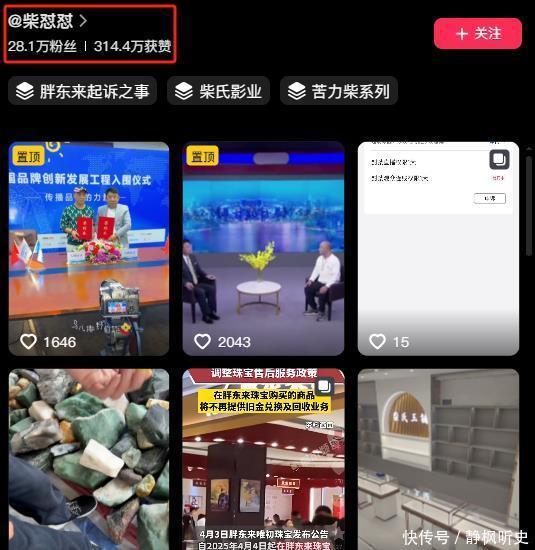Image resolution: width=535 pixels, height=550 pixels.
Task: Open the 调整珠宝售后服务政策 post
Action: coord(263,459)
